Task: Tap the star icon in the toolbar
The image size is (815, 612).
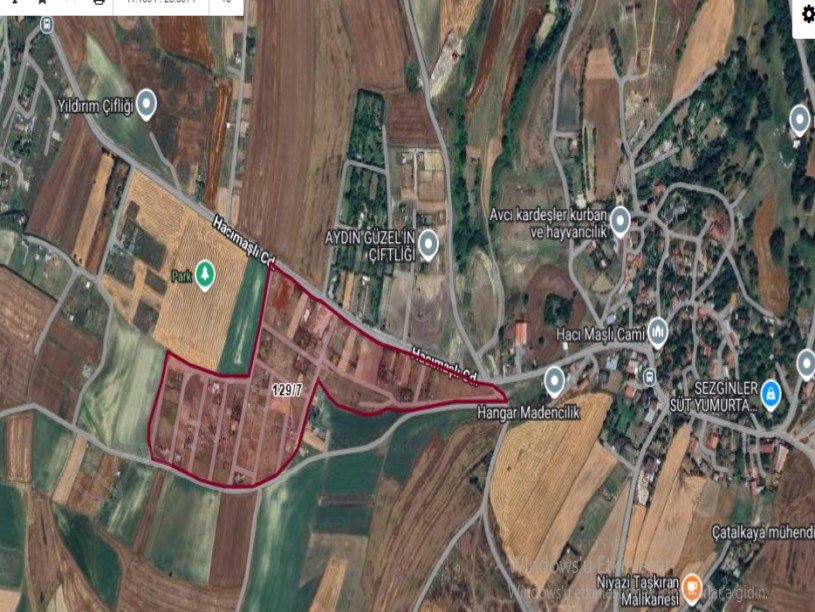Action: (42, 2)
